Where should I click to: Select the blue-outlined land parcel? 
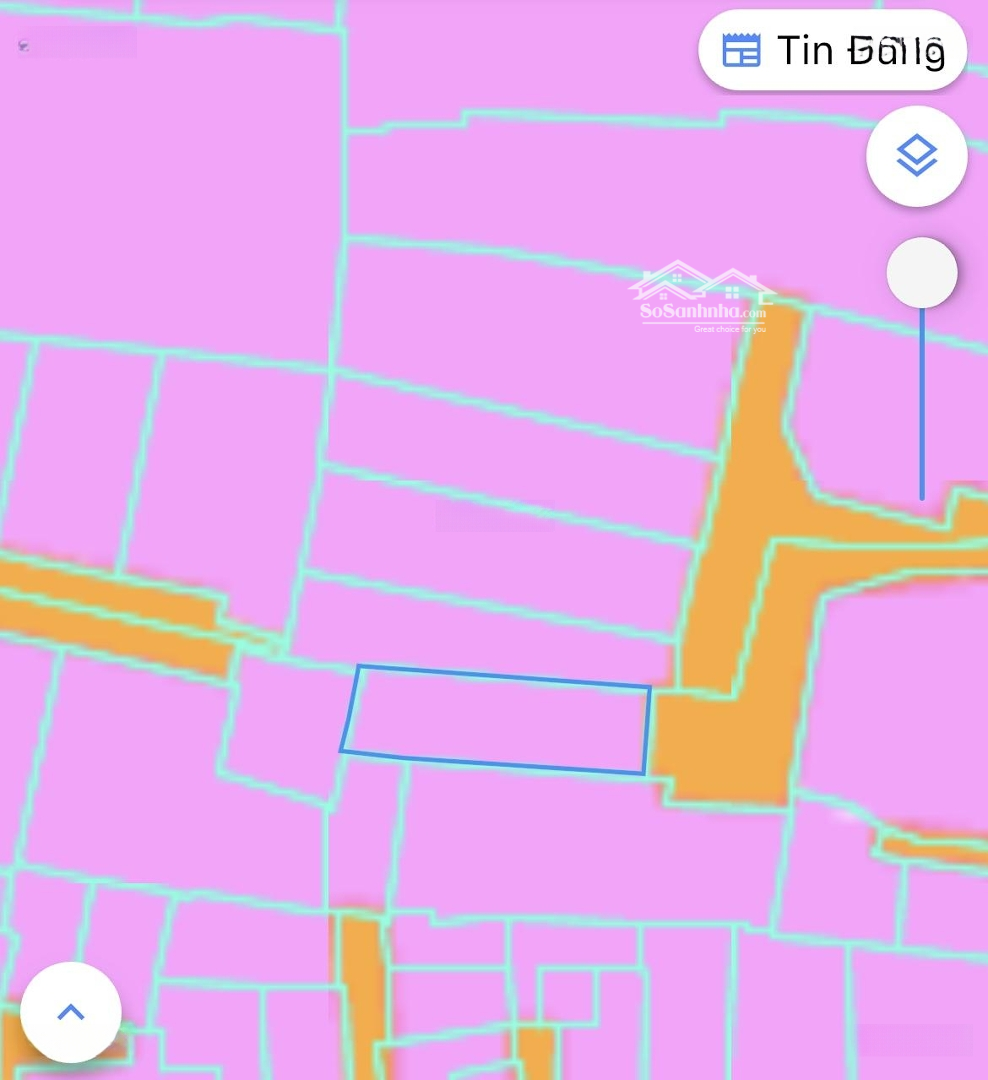(497, 720)
